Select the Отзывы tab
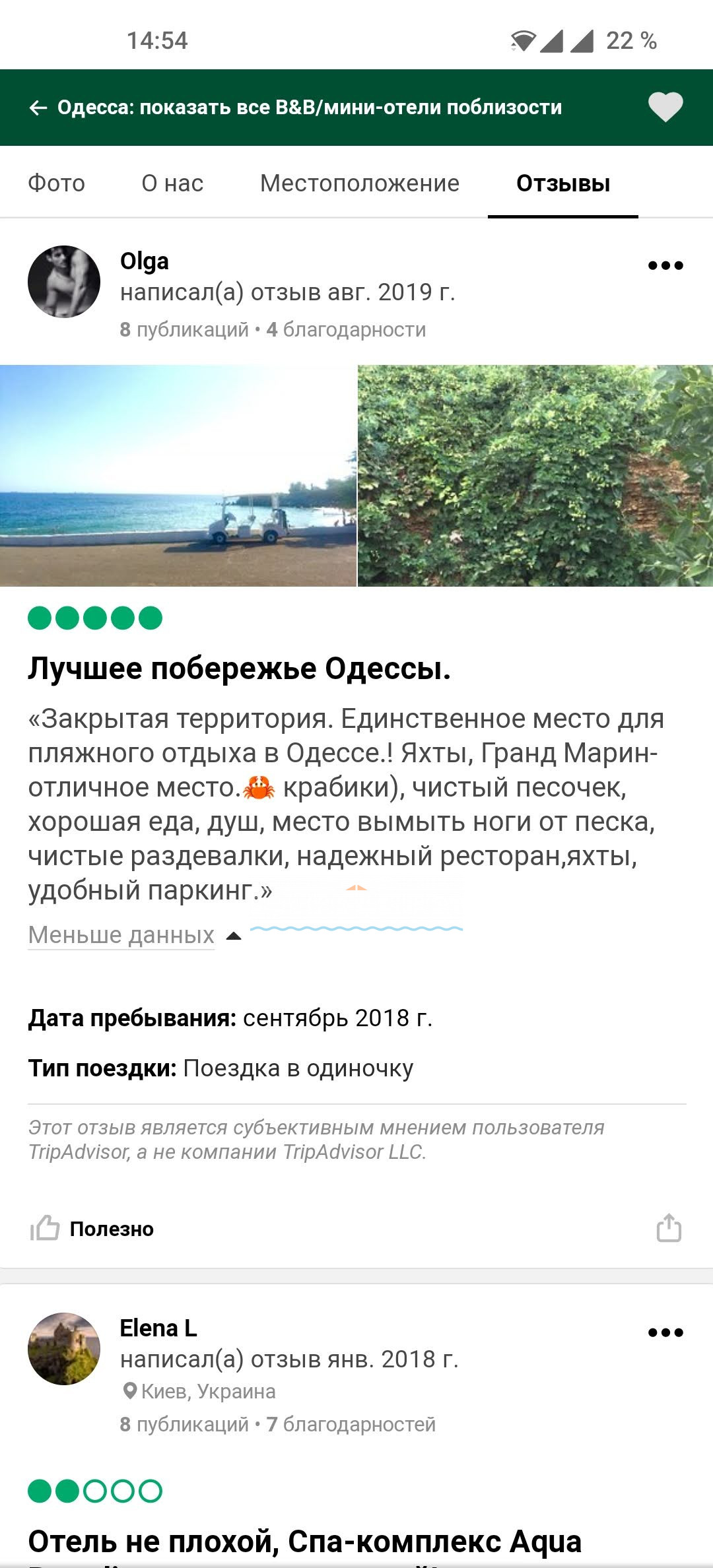 562,183
